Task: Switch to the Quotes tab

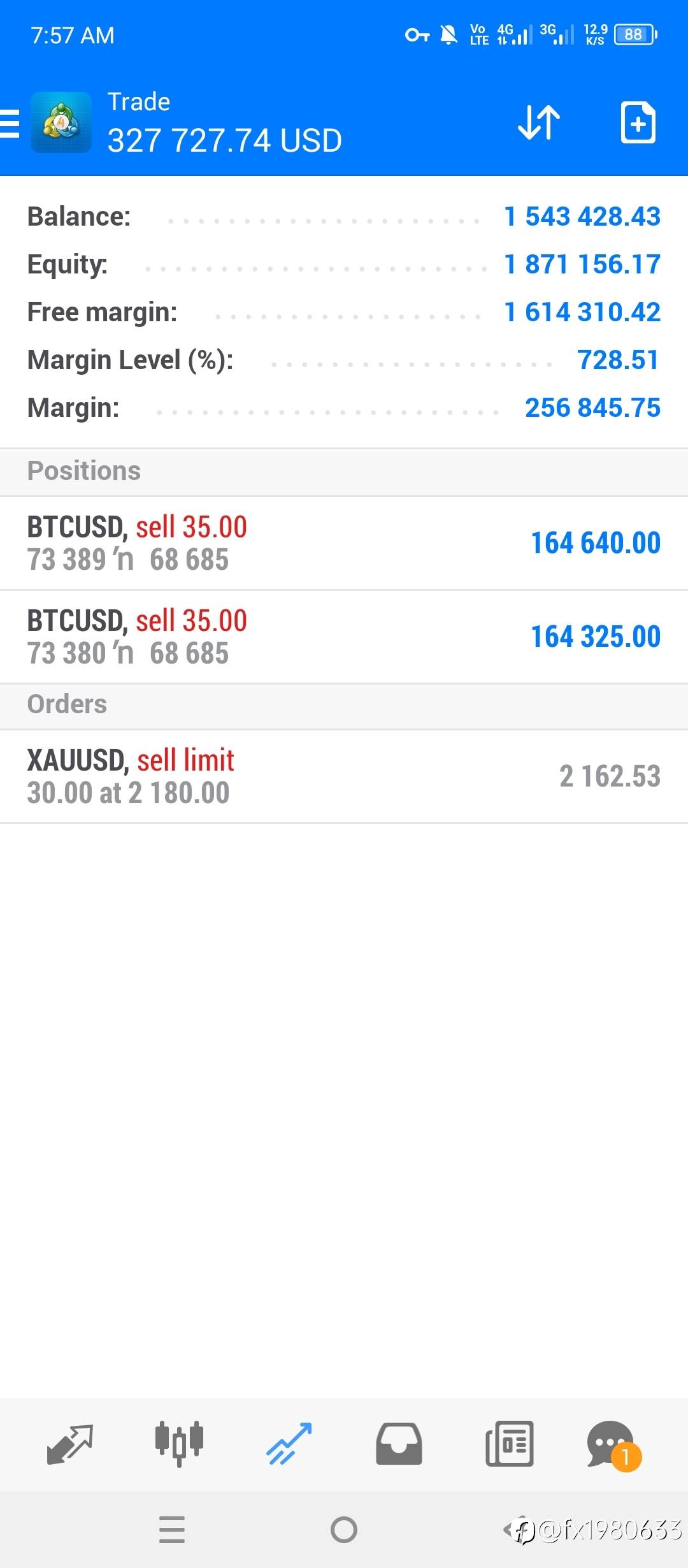Action: [70, 1444]
